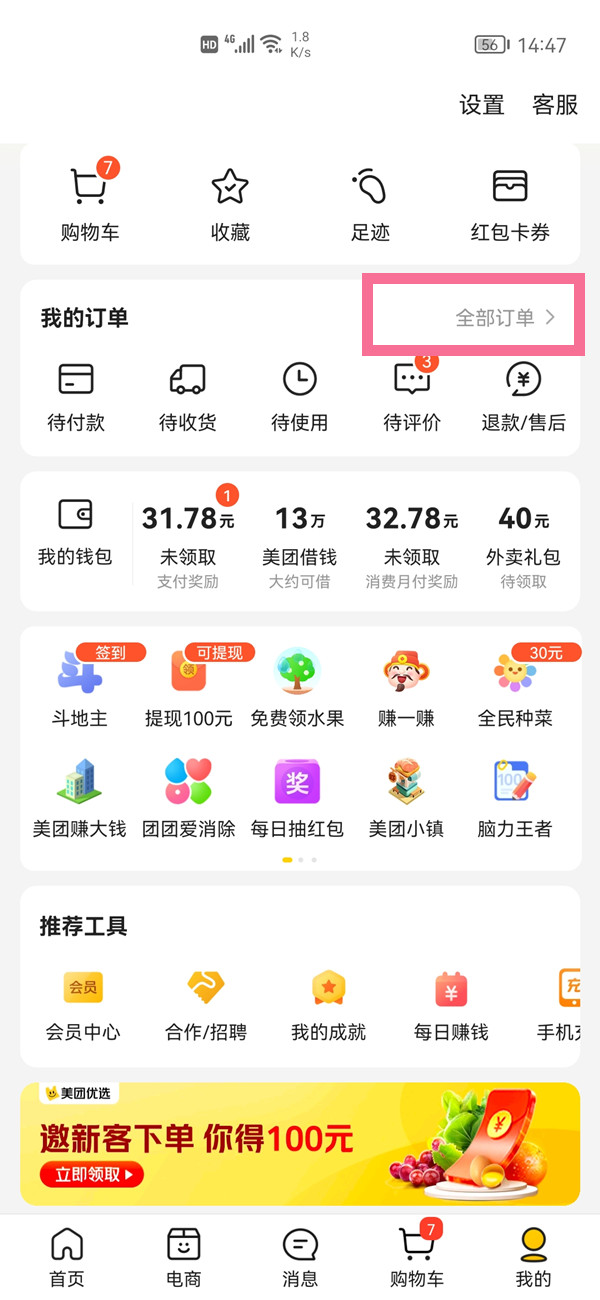The width and height of the screenshot is (600, 1300).
Task: Open 免费领水果 activity
Action: [297, 688]
